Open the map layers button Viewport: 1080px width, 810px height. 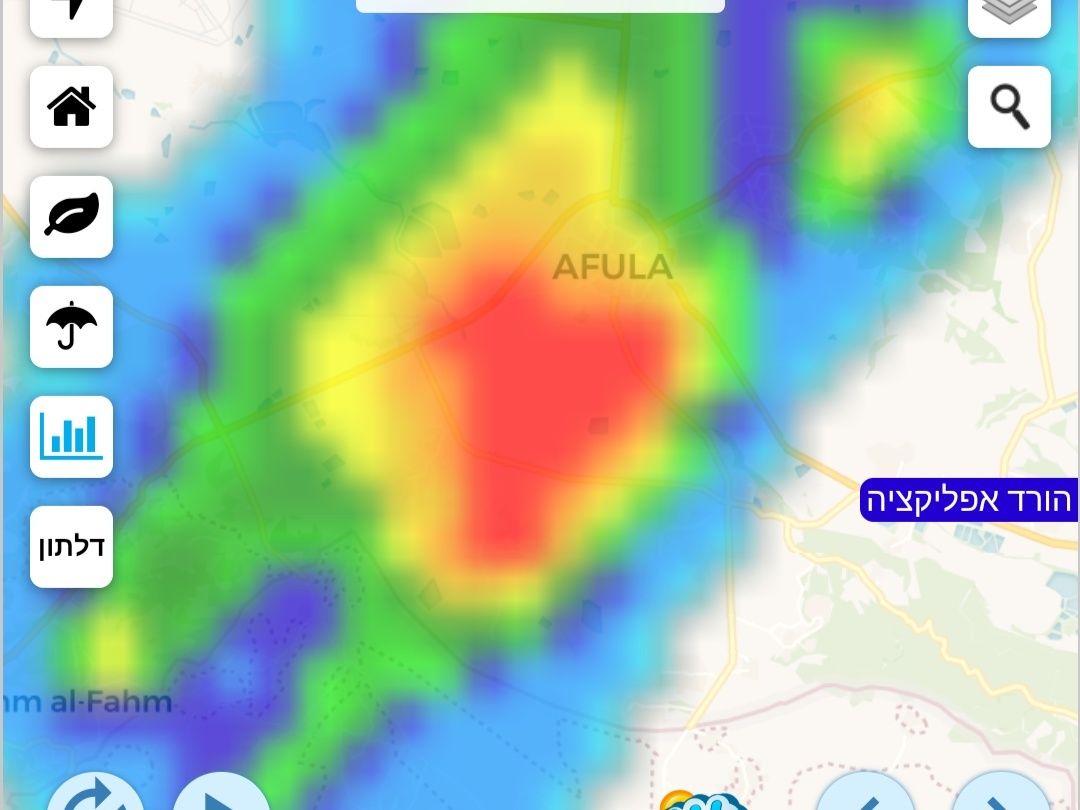1009,14
